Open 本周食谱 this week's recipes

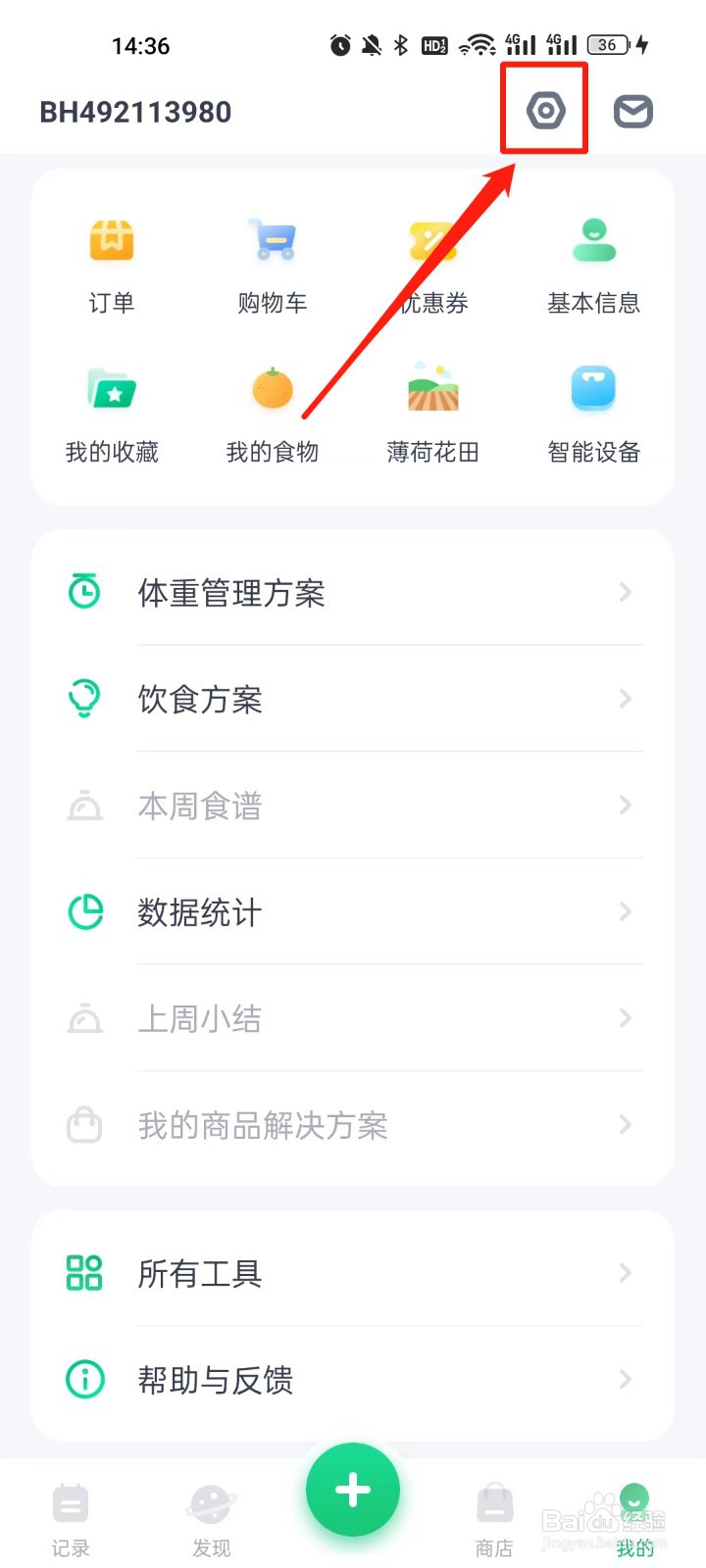coord(353,806)
